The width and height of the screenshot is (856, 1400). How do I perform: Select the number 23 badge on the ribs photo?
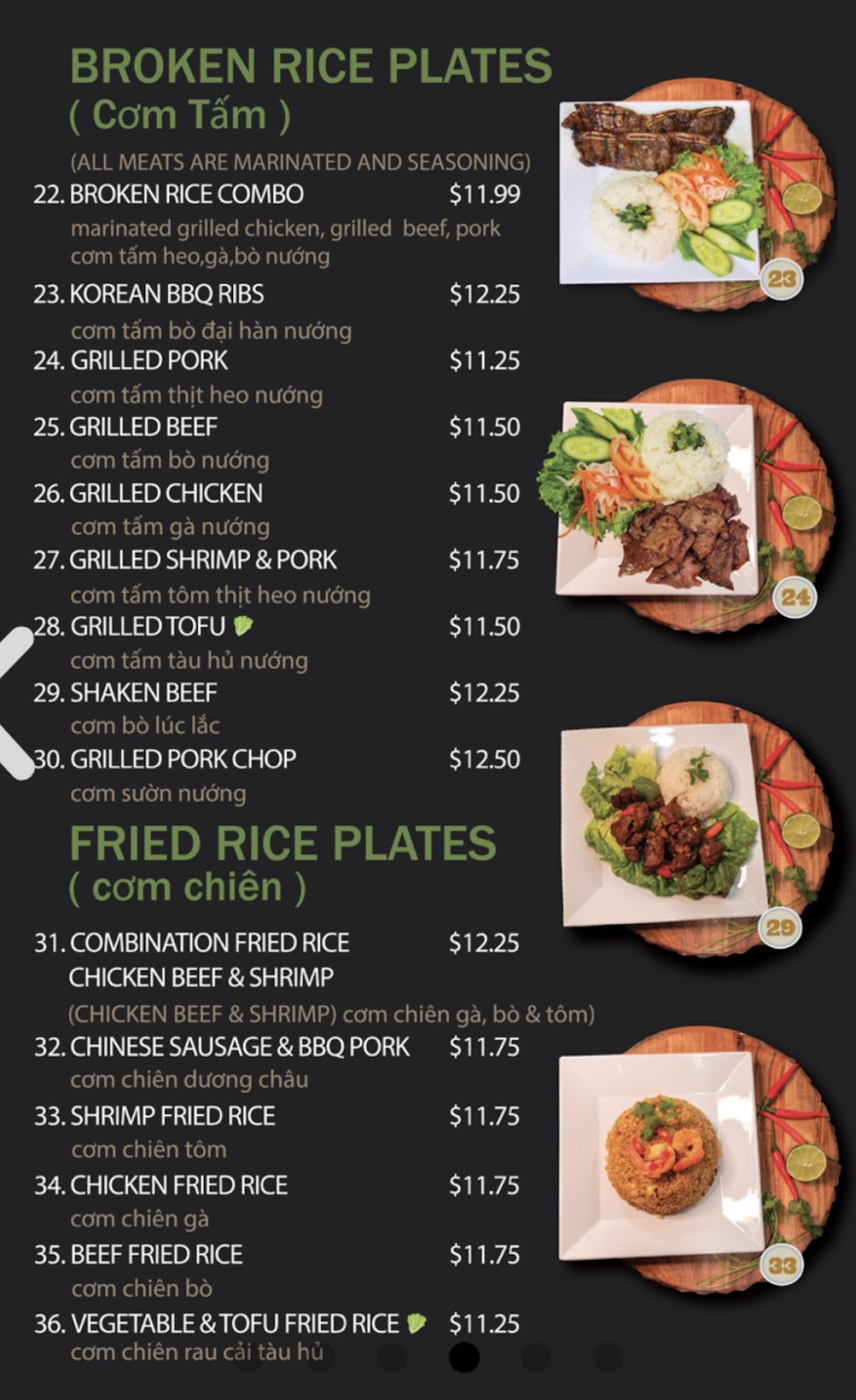coord(782,278)
